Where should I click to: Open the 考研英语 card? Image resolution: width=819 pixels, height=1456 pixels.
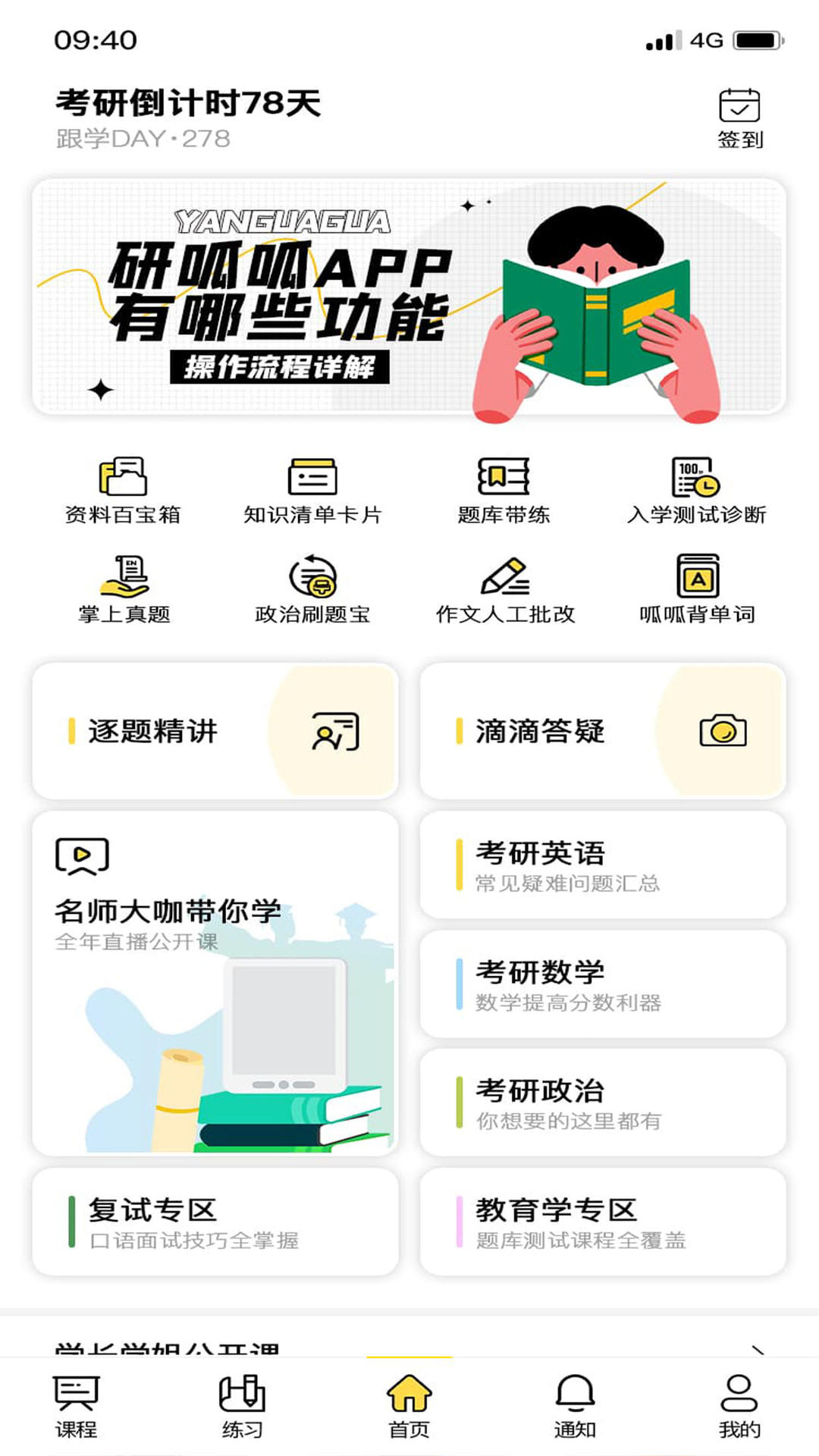pyautogui.click(x=603, y=865)
